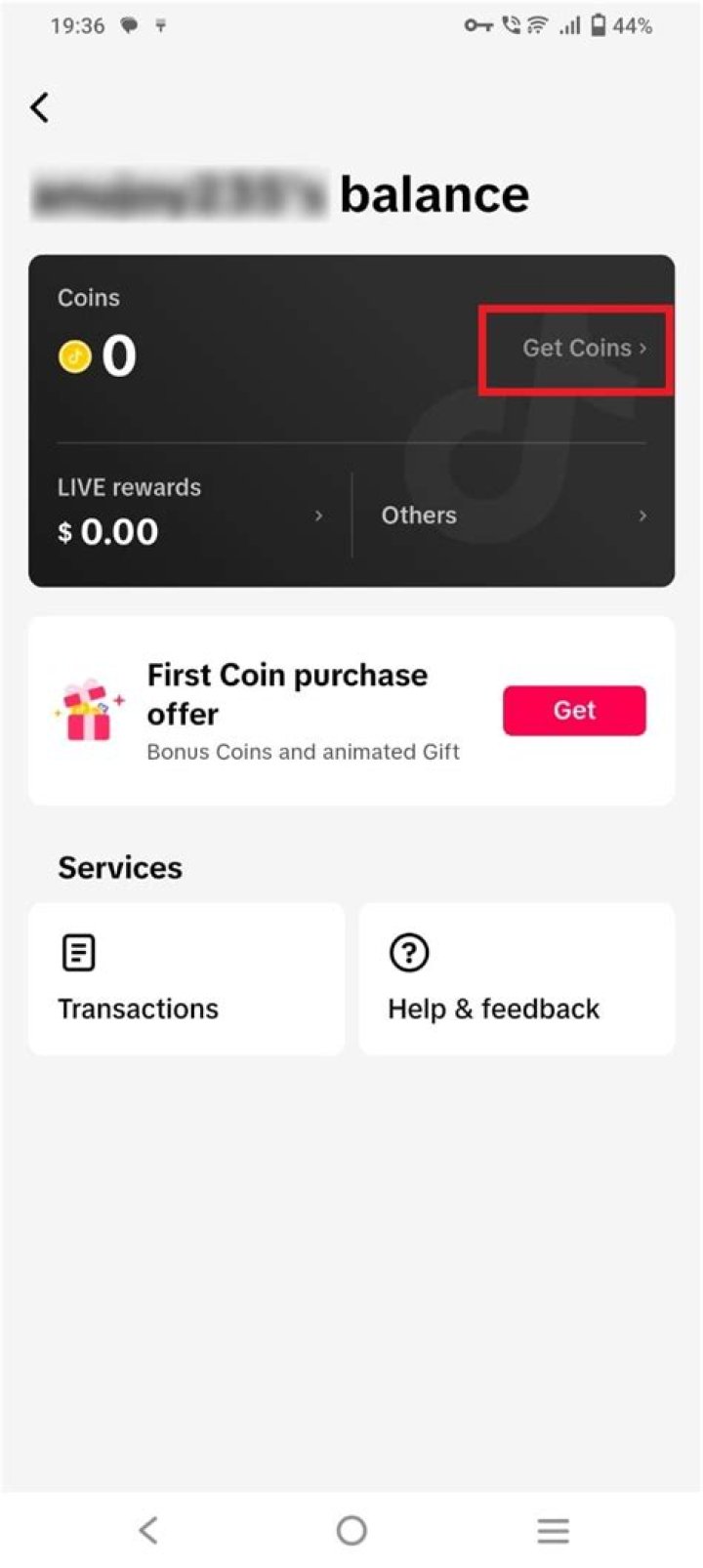Viewport: 703px width, 1568px height.
Task: Tap the Wi-Fi status bar icon
Action: (536, 25)
